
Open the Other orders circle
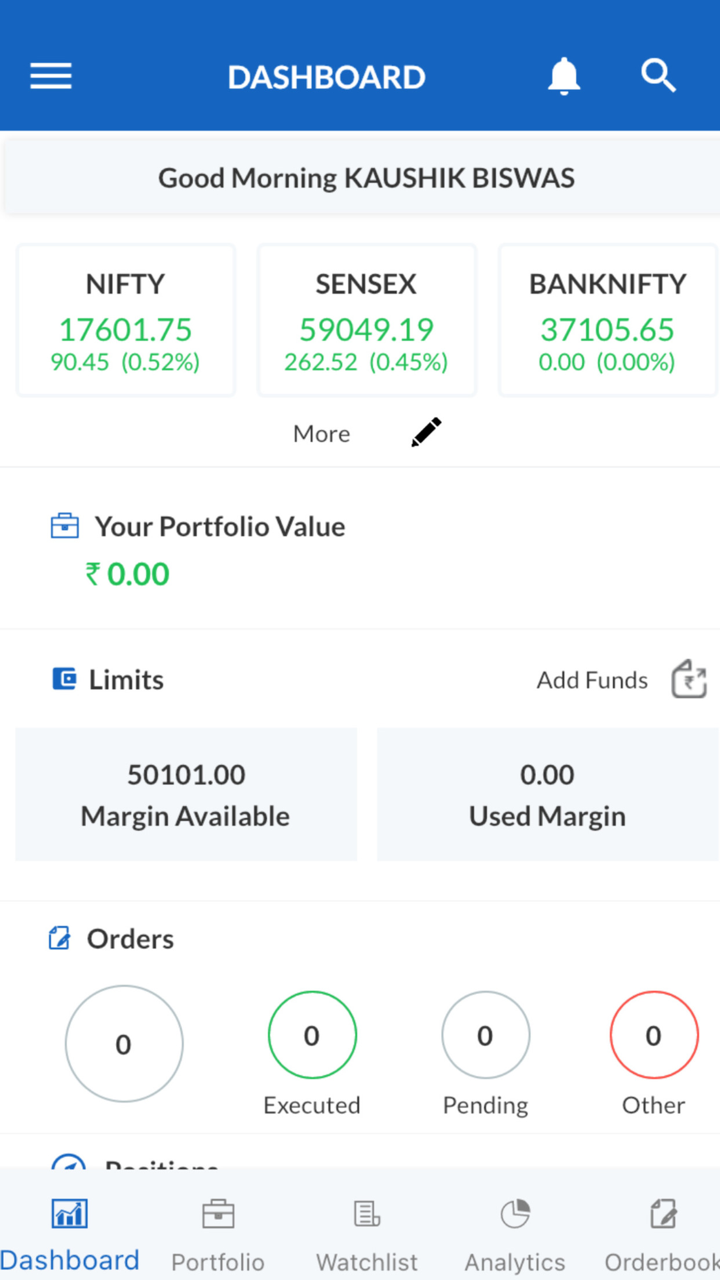(653, 1036)
